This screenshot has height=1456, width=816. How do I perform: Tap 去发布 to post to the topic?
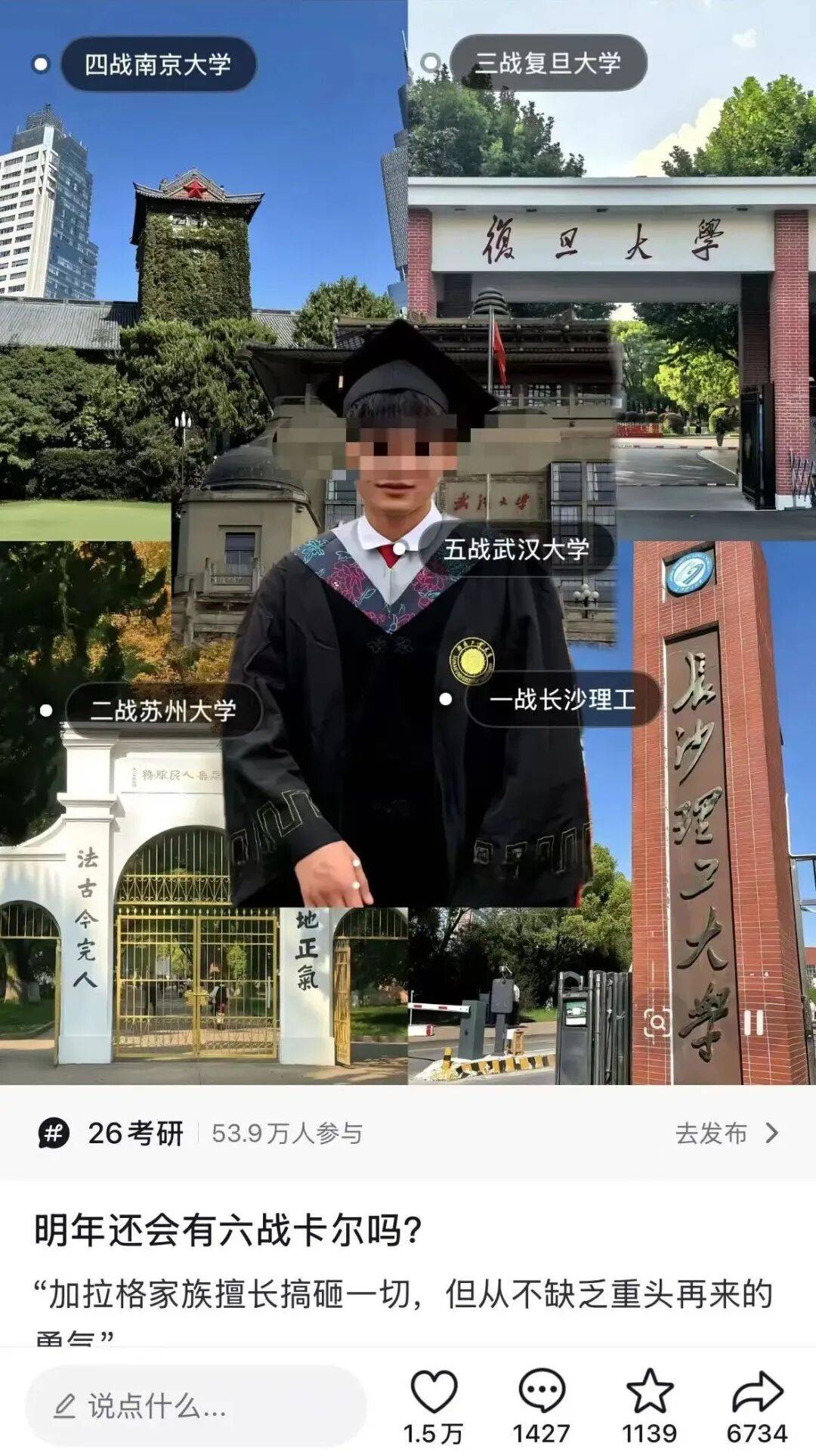tap(725, 1133)
